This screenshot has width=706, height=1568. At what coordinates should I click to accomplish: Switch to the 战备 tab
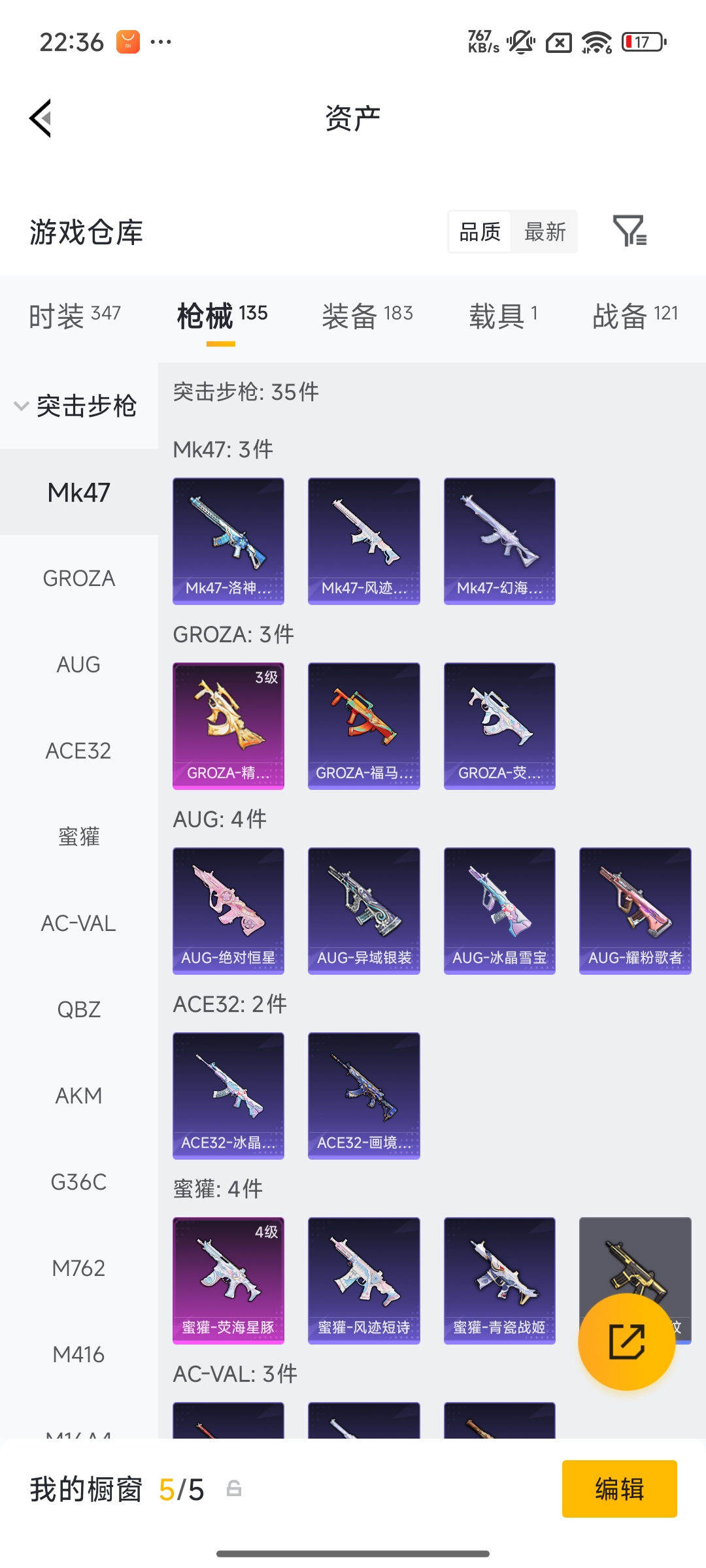tap(635, 316)
